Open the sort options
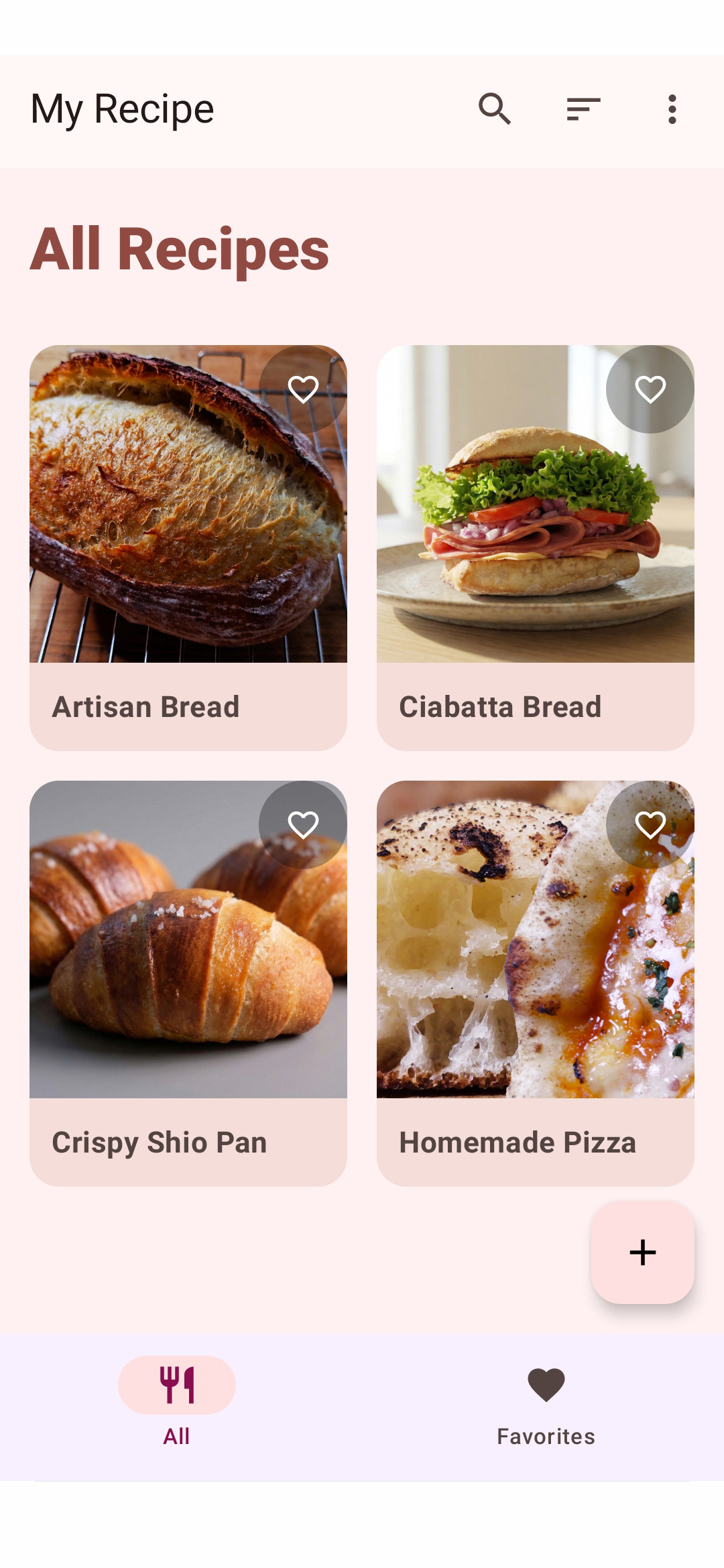This screenshot has height=1568, width=724. point(583,109)
